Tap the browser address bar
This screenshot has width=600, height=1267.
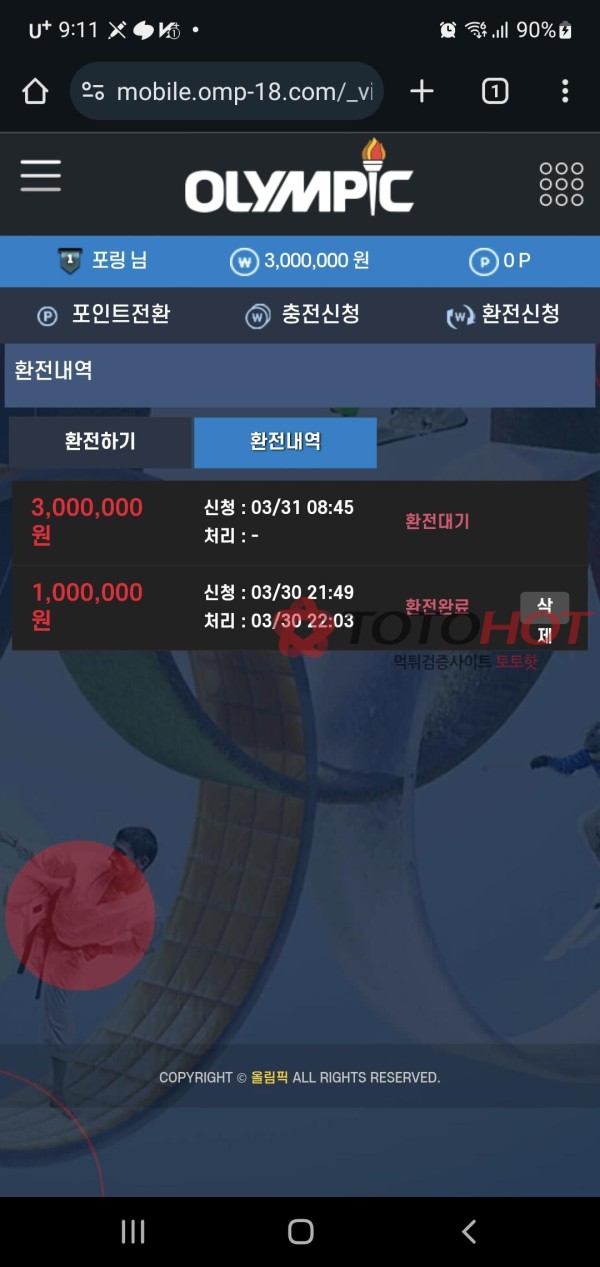[x=240, y=92]
